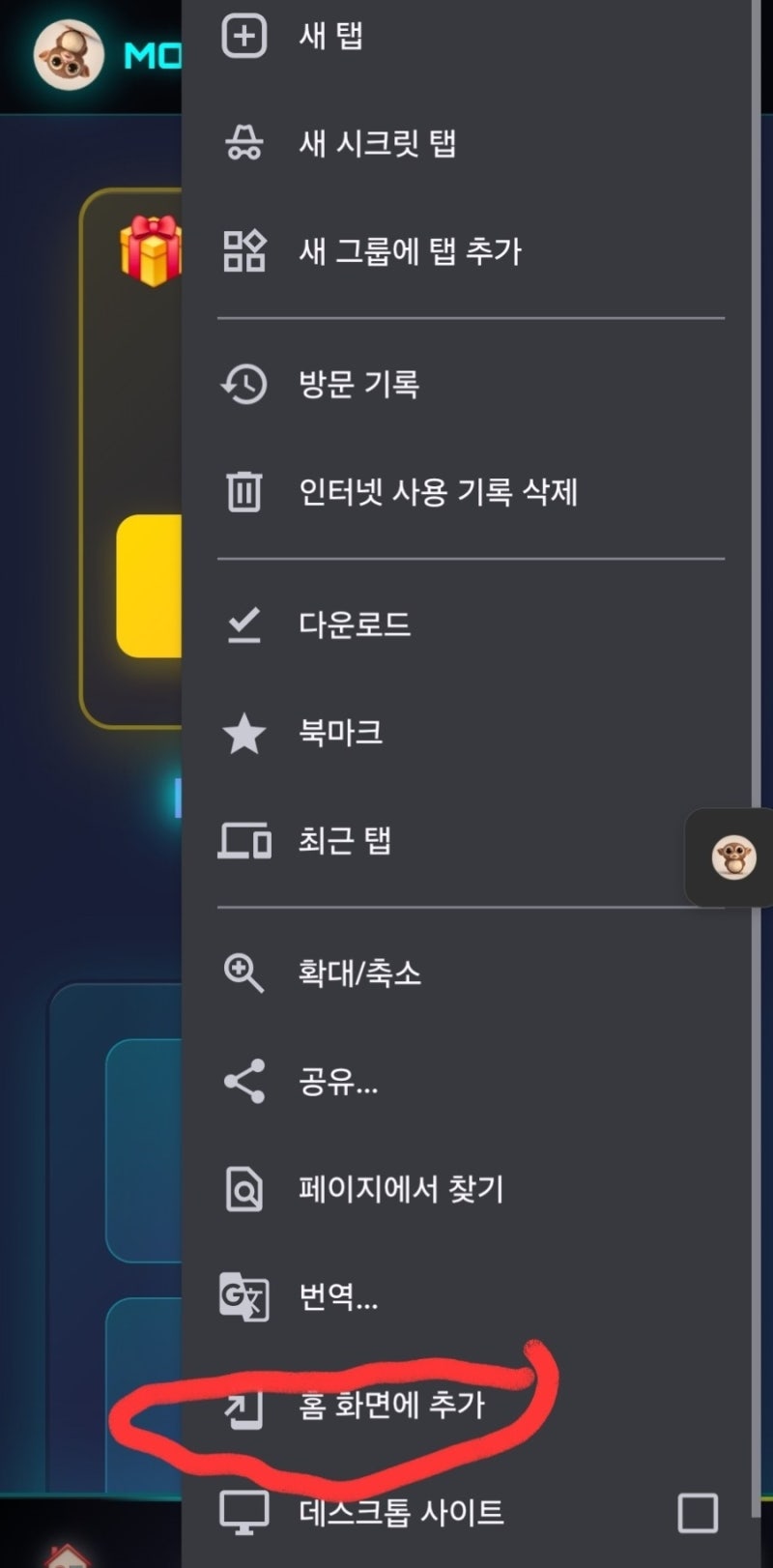Open a new tab (새 탭)

467,36
